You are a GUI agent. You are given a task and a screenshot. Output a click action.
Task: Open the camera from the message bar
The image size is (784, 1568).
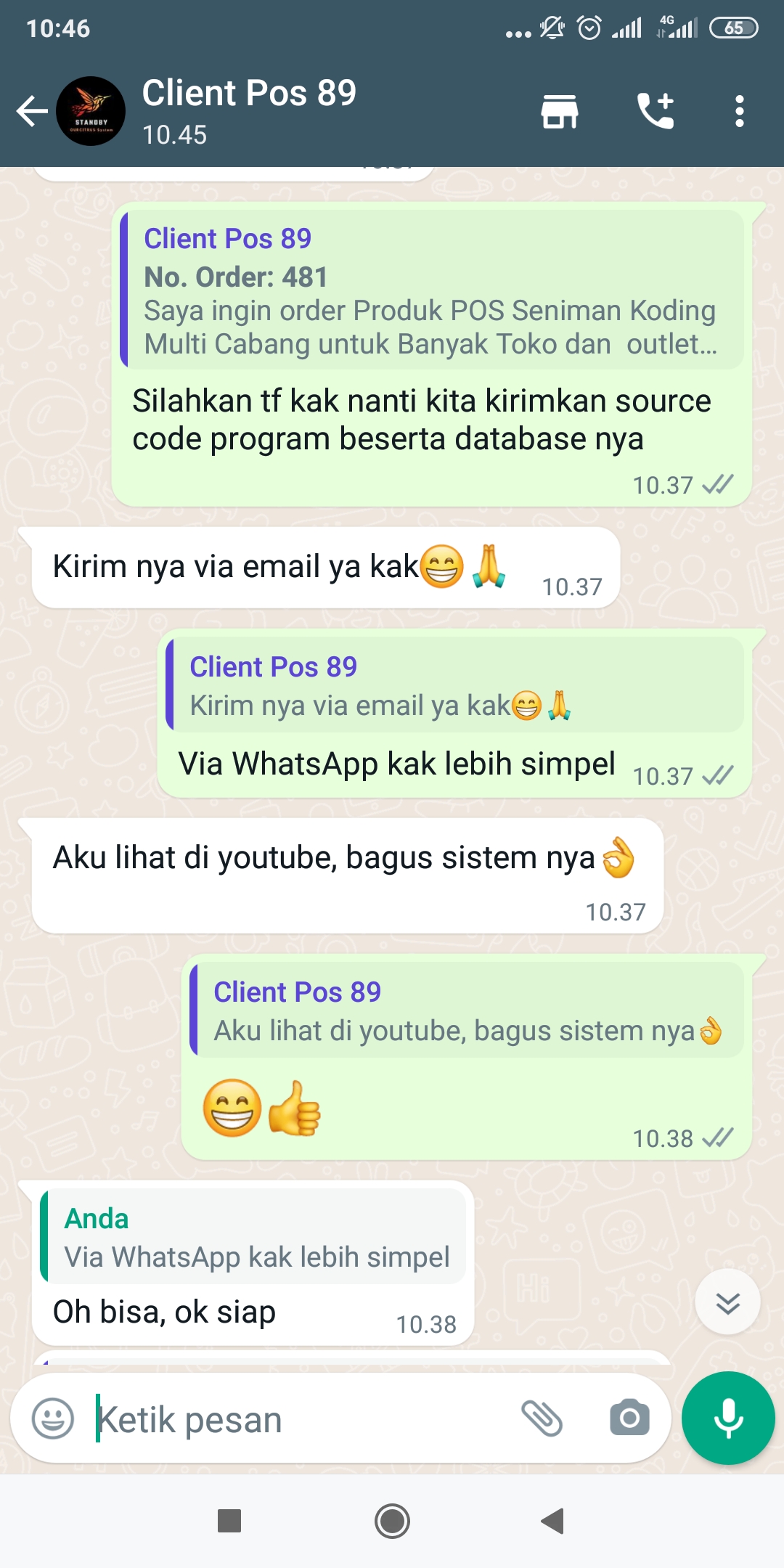point(629,1418)
